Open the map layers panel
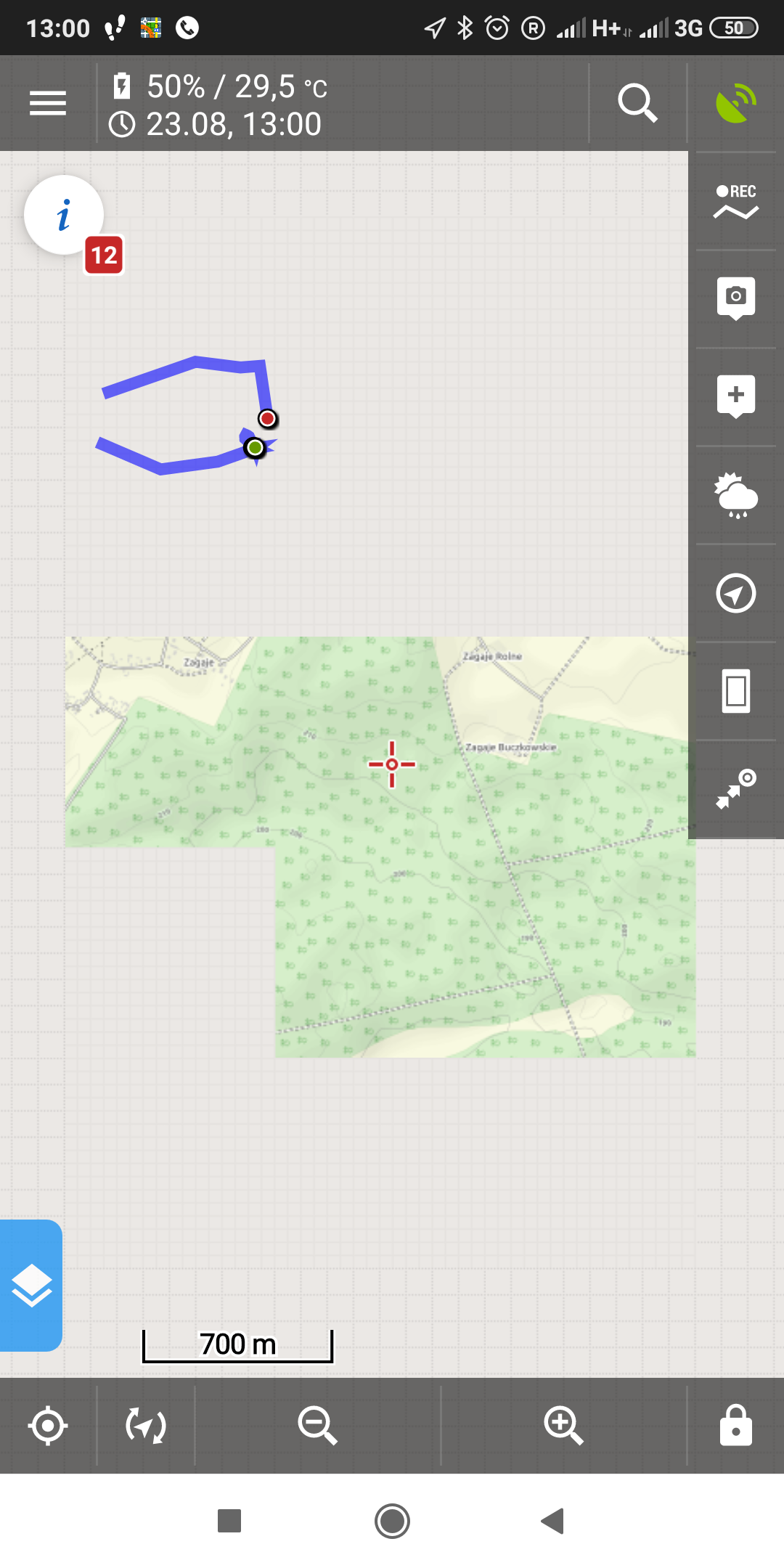The height and width of the screenshot is (1568, 784). (31, 1285)
